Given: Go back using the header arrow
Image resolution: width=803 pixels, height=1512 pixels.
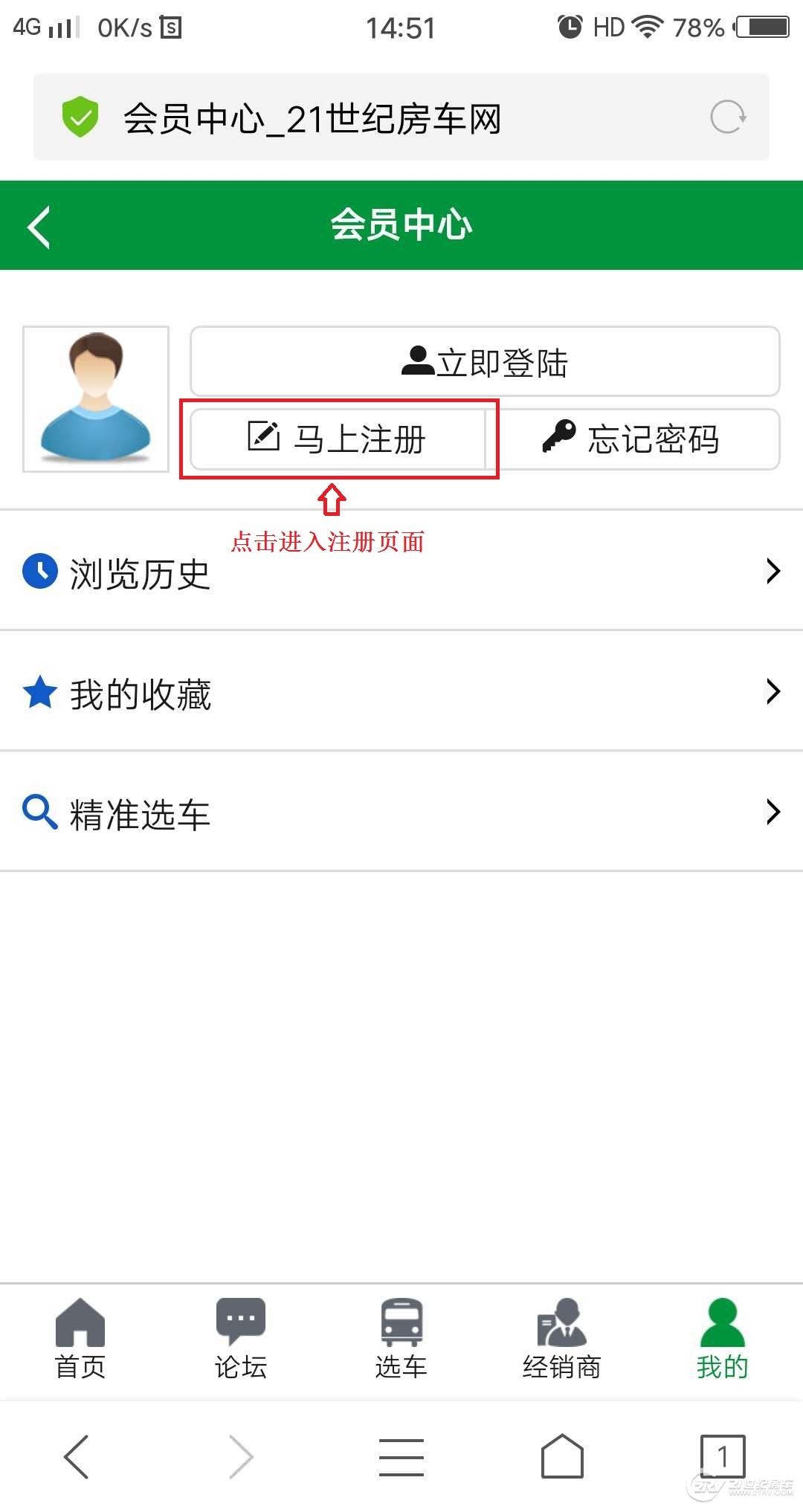Looking at the screenshot, I should pos(39,227).
